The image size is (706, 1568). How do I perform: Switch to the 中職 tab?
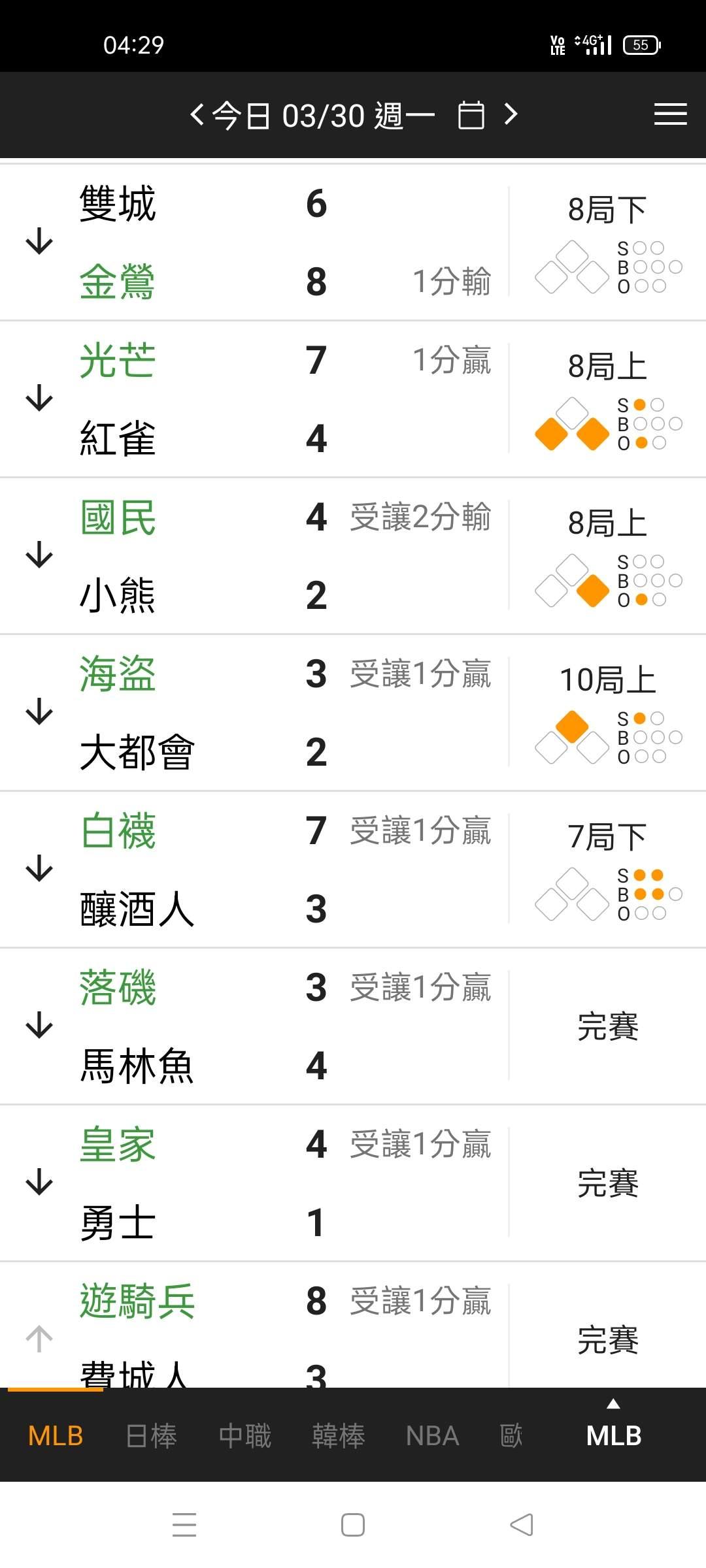[245, 1436]
